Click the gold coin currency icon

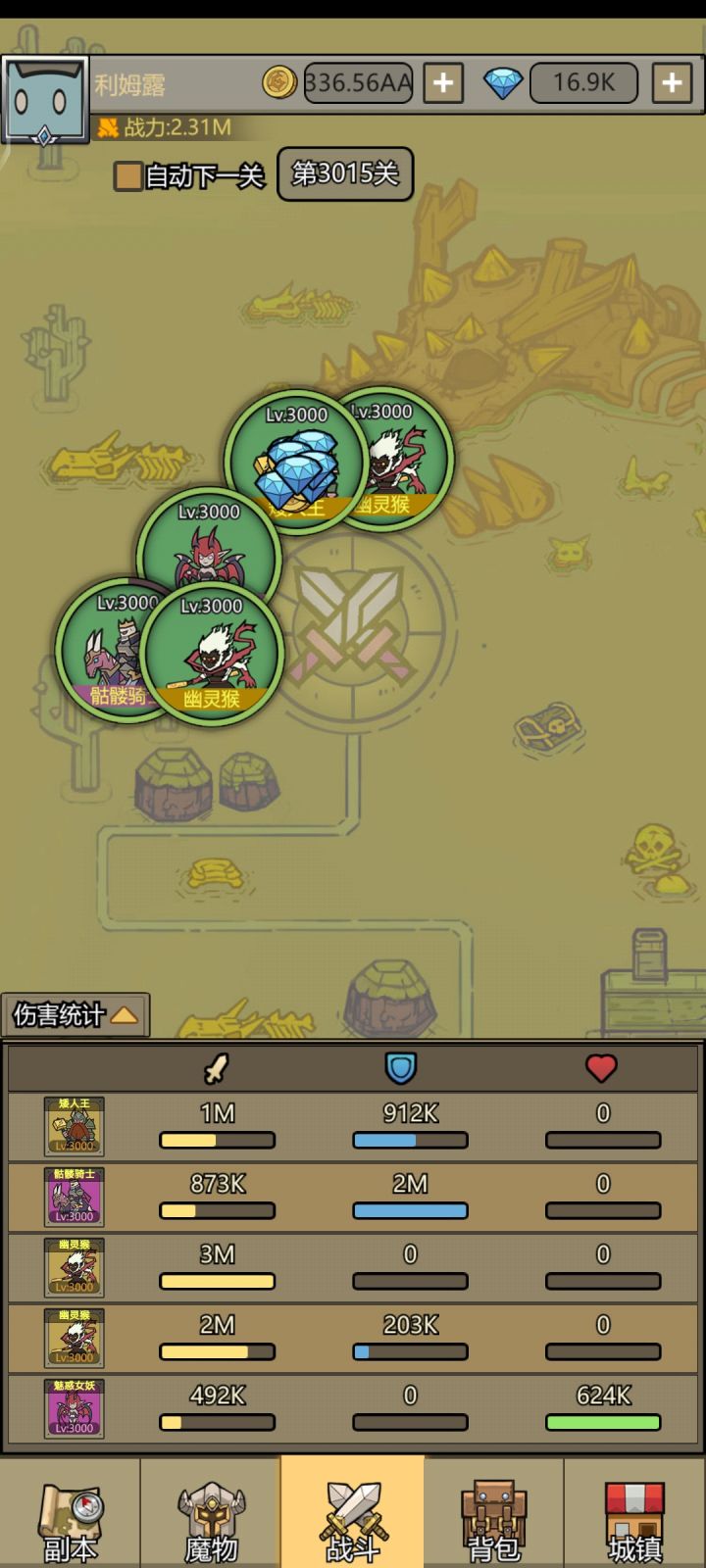[279, 83]
